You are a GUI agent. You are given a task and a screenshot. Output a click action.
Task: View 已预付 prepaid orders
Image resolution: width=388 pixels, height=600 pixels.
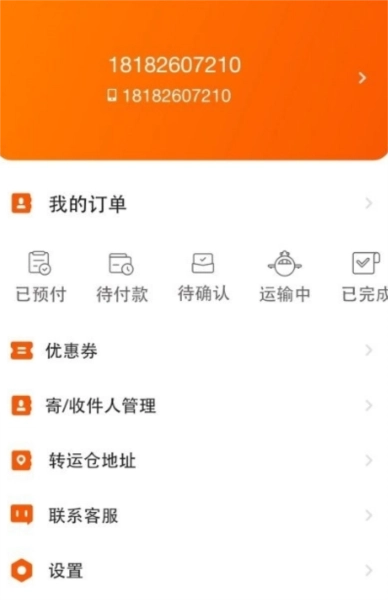(40, 276)
